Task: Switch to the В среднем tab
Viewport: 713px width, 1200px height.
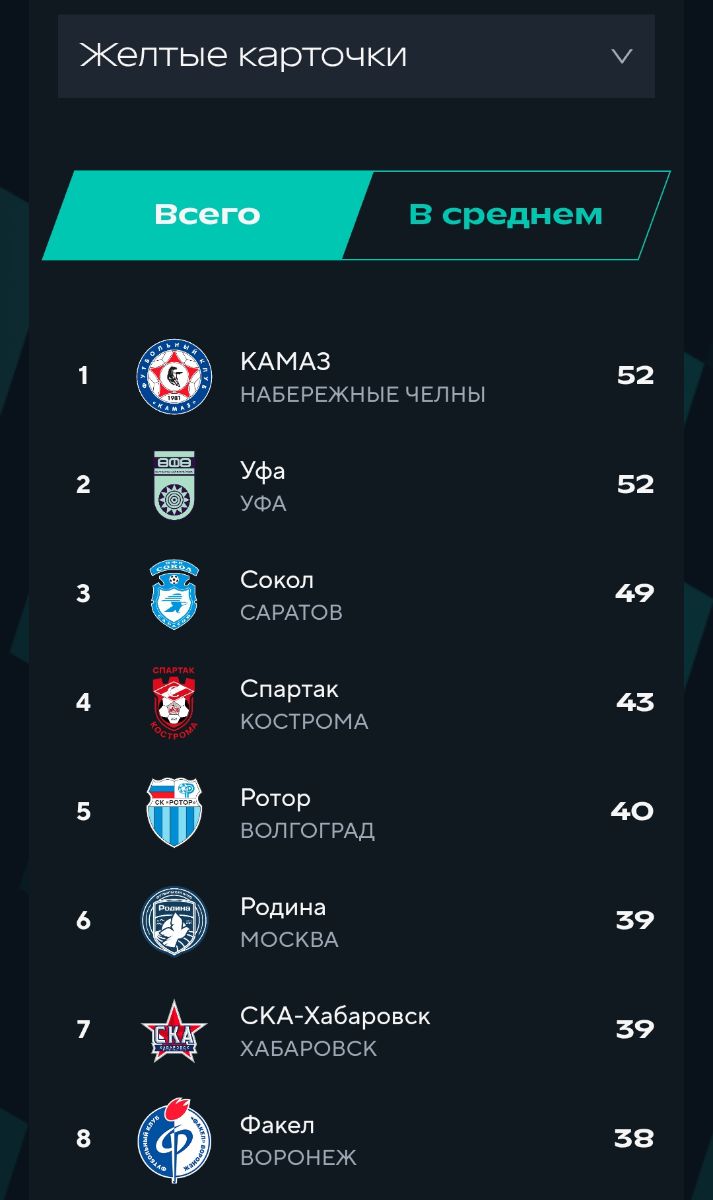Action: (505, 215)
